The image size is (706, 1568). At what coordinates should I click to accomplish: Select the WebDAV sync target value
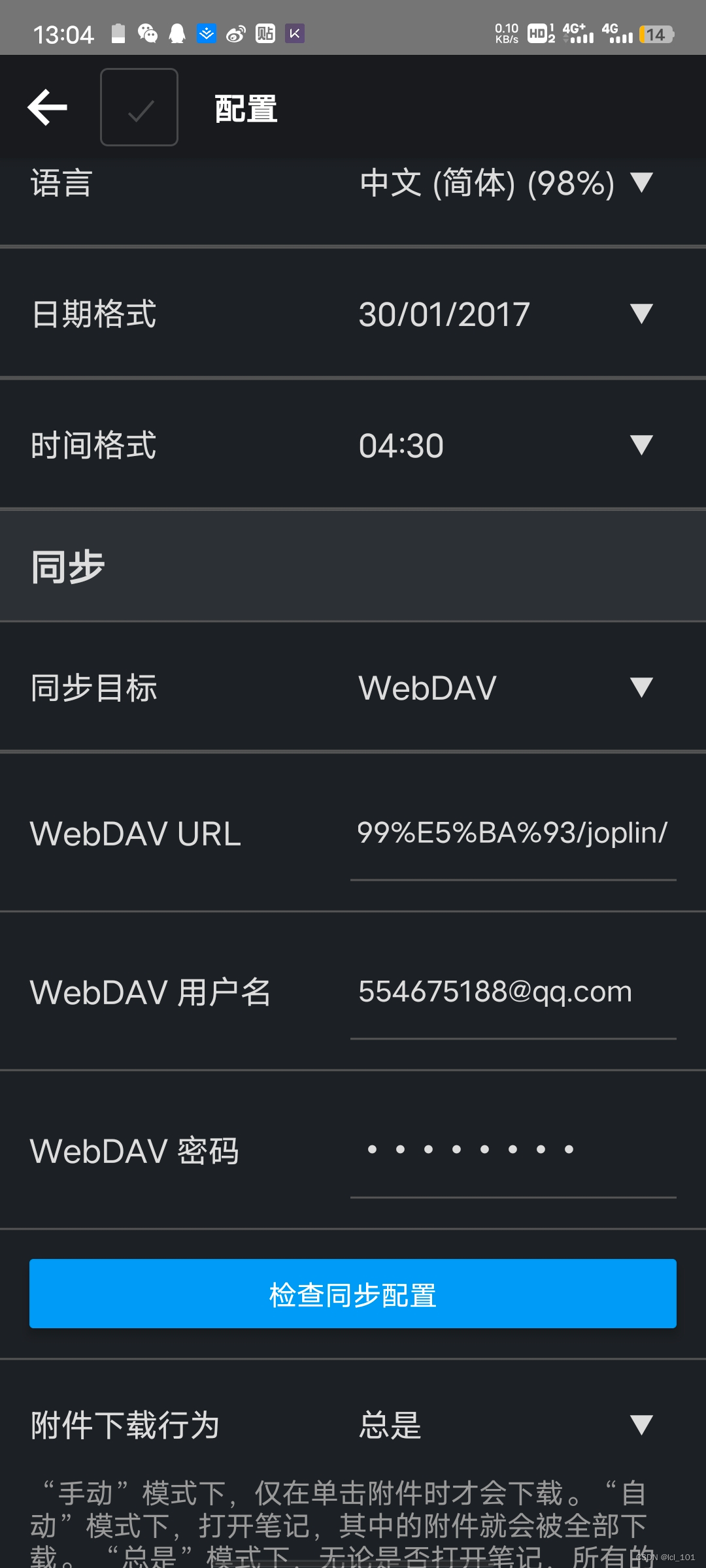pos(425,687)
